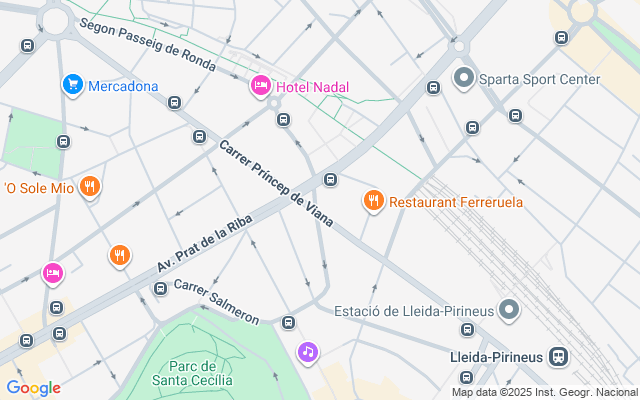The image size is (640, 400).
Task: Select the O Sole Mio restaurant pin
Action: (x=90, y=187)
